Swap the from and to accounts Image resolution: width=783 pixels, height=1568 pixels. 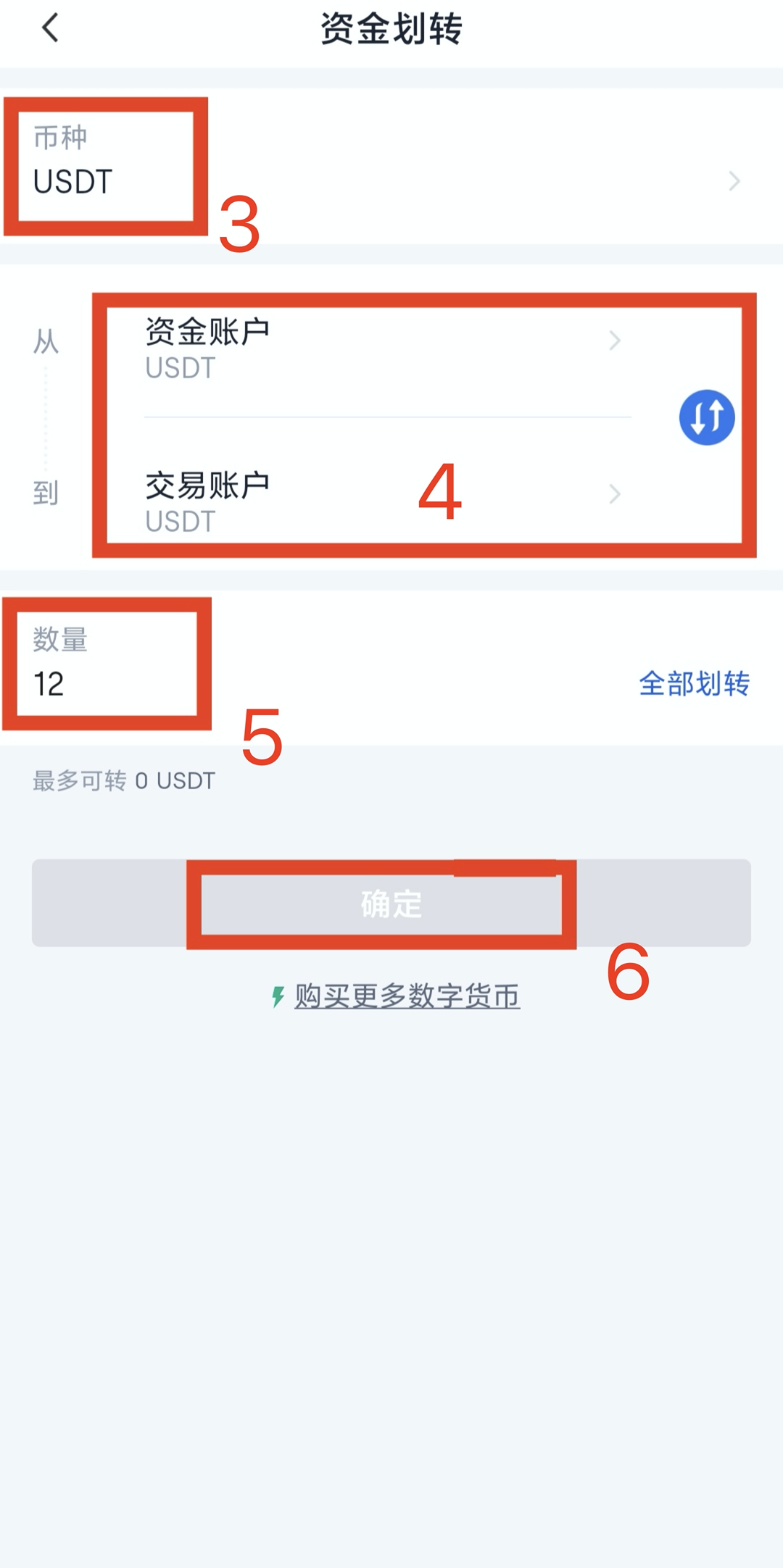[x=706, y=417]
